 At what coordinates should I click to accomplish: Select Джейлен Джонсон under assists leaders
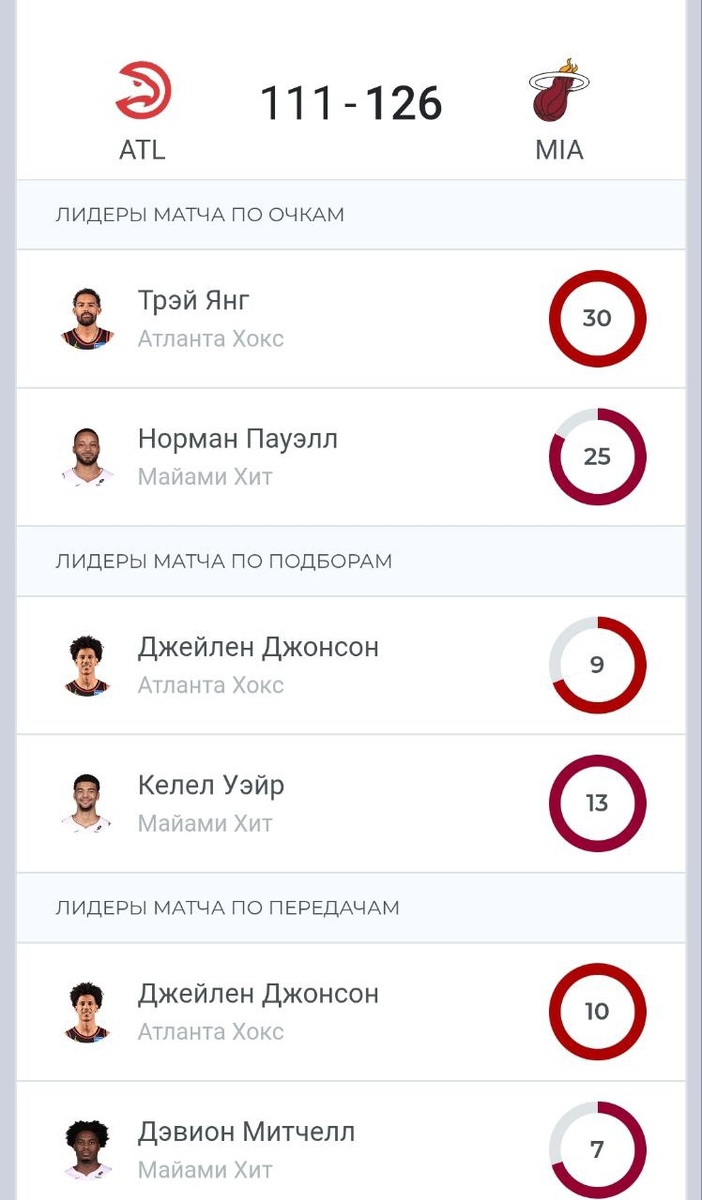pyautogui.click(x=351, y=1012)
